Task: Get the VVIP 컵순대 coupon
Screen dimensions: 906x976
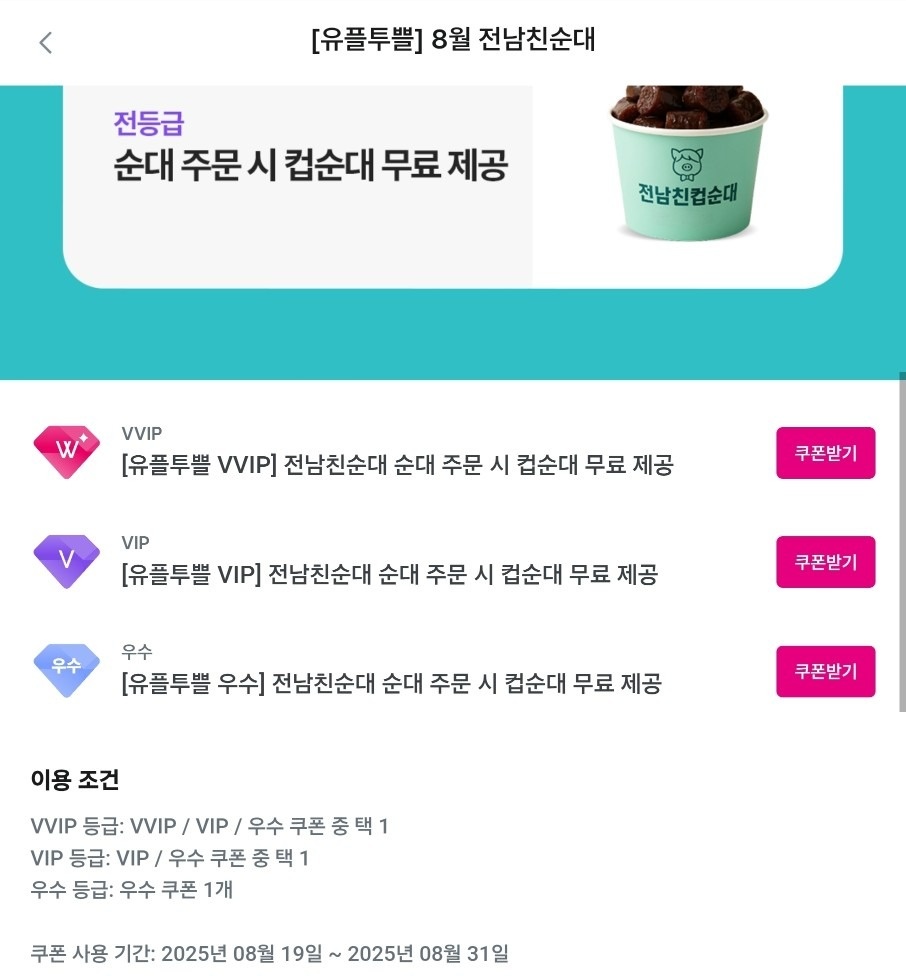Action: pyautogui.click(x=825, y=453)
